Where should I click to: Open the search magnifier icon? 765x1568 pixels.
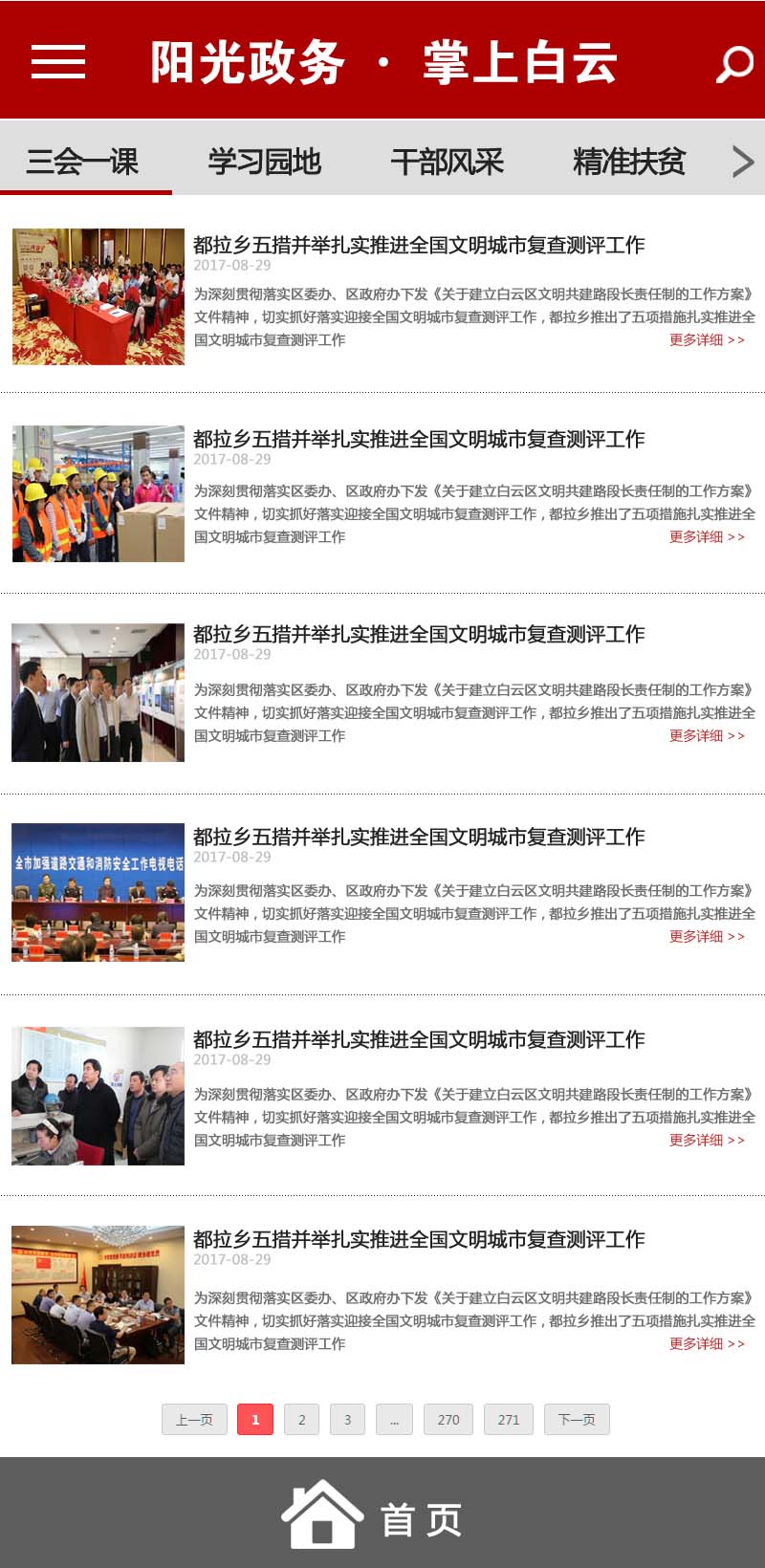(734, 65)
